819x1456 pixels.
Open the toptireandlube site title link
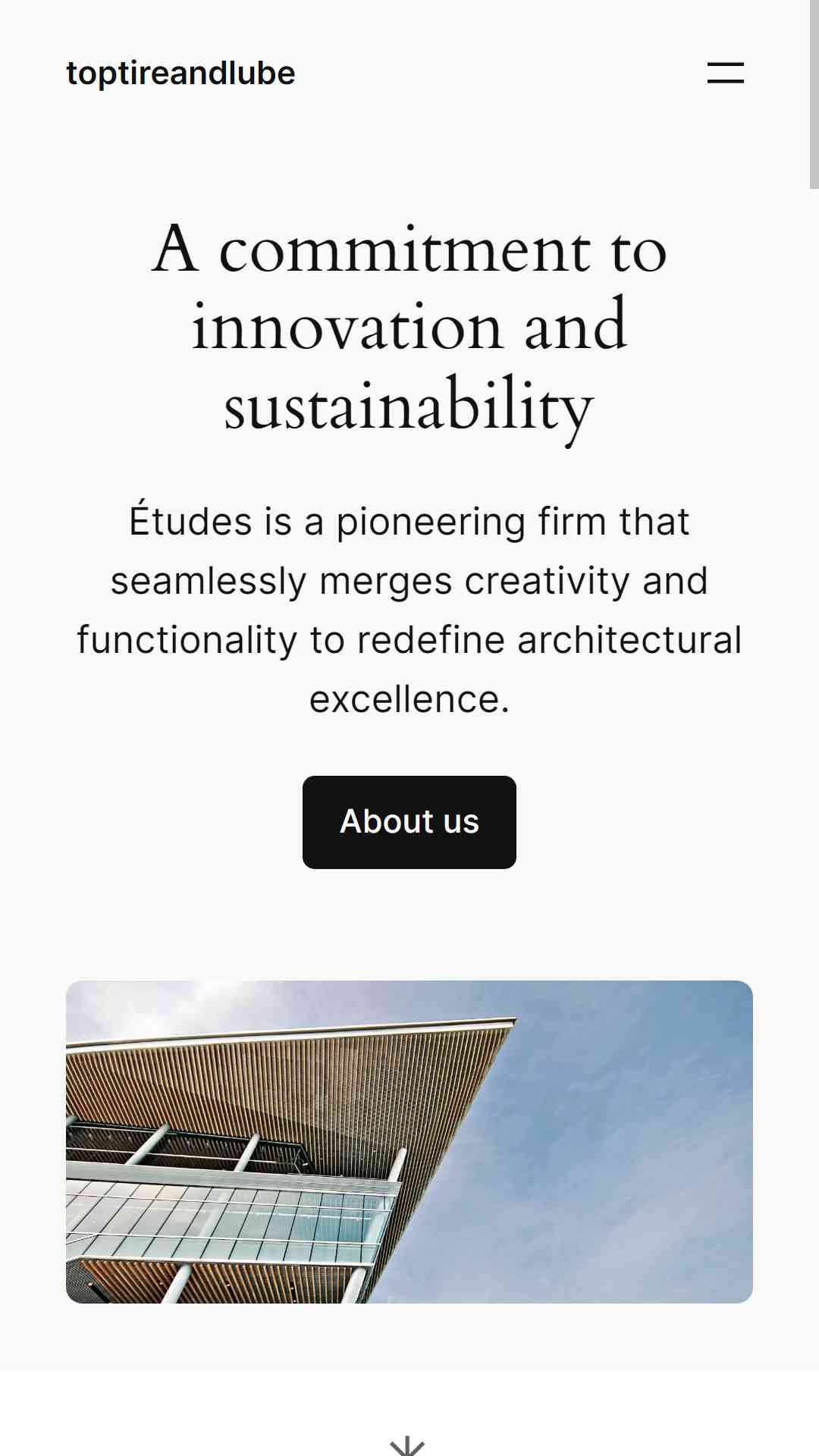pyautogui.click(x=180, y=74)
